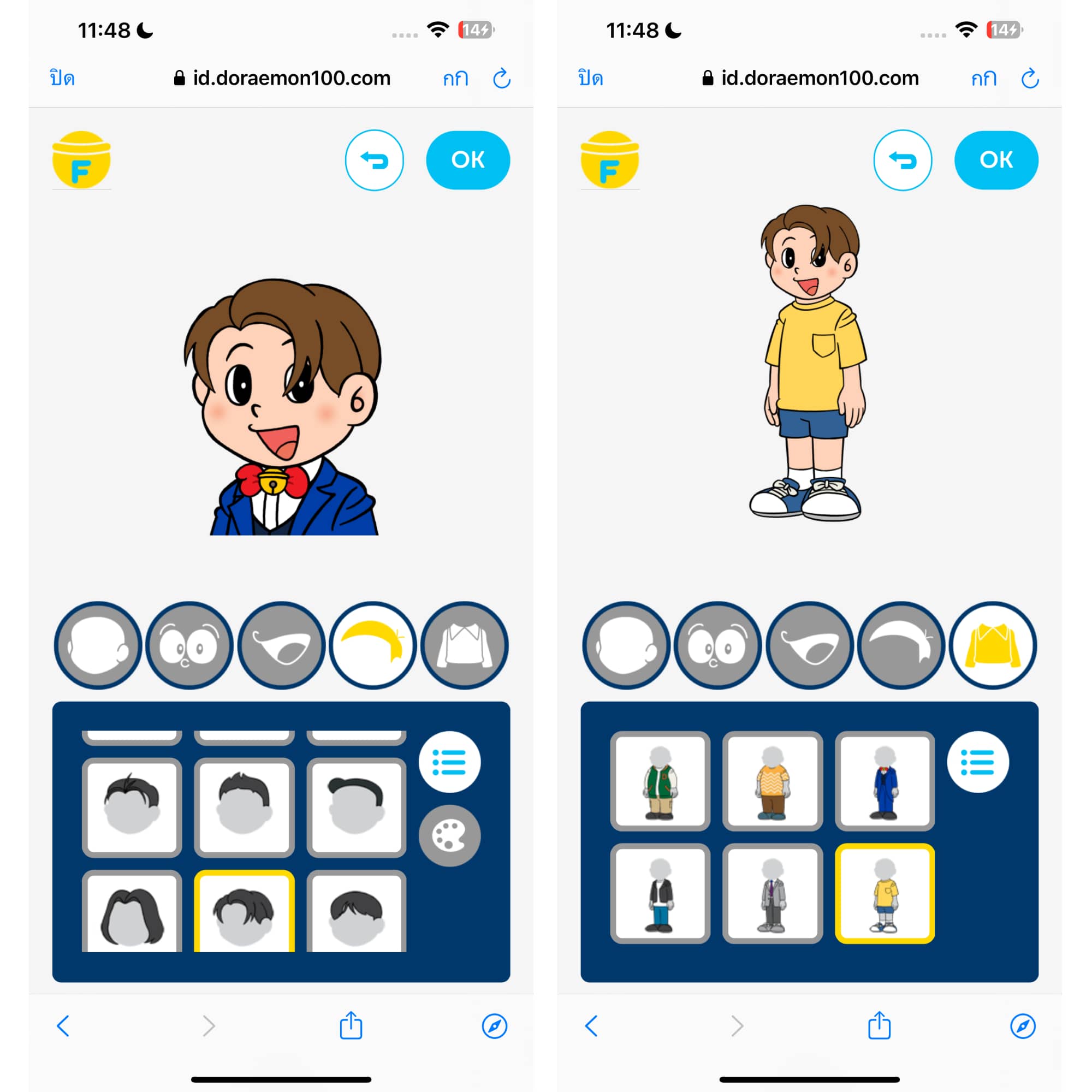Select the hairstyle with a thin cowlick
The width and height of the screenshot is (1092, 1092).
[x=132, y=806]
